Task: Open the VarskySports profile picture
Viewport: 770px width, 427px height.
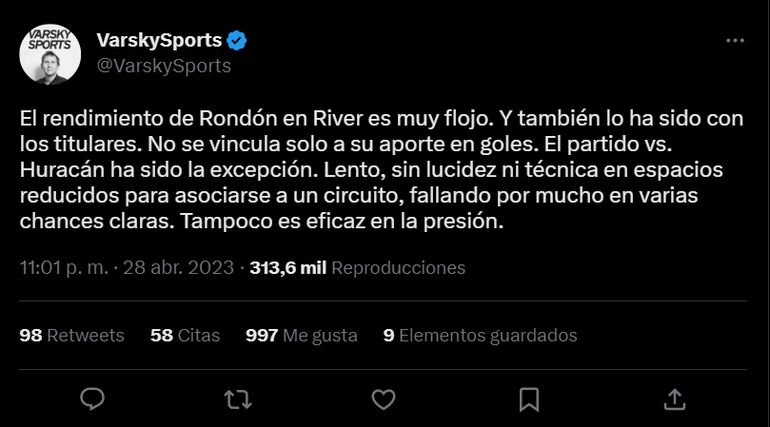Action: [x=50, y=53]
